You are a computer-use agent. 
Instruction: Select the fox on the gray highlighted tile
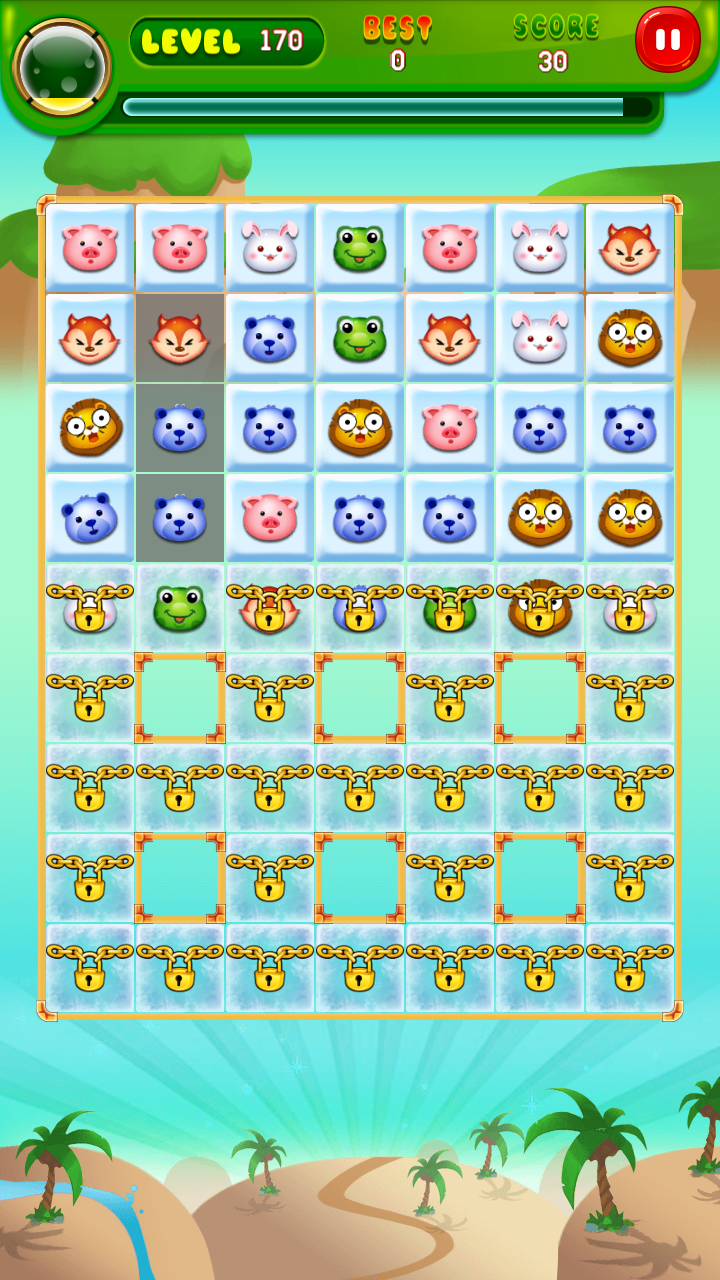point(180,338)
